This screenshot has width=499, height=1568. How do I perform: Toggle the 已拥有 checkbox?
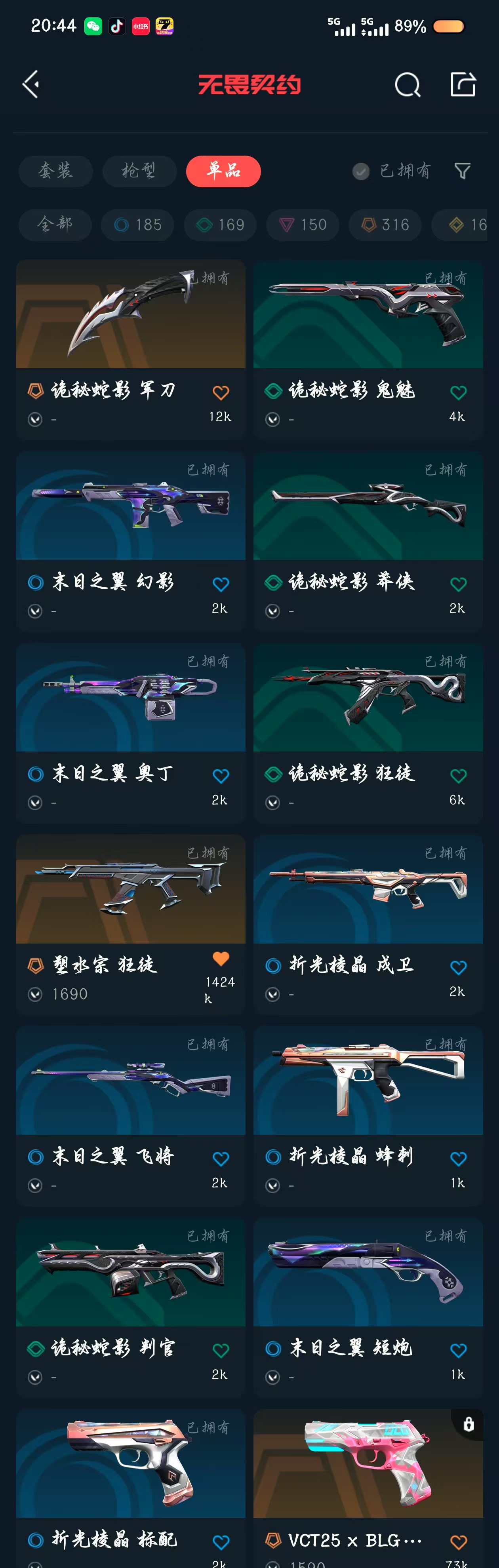362,172
